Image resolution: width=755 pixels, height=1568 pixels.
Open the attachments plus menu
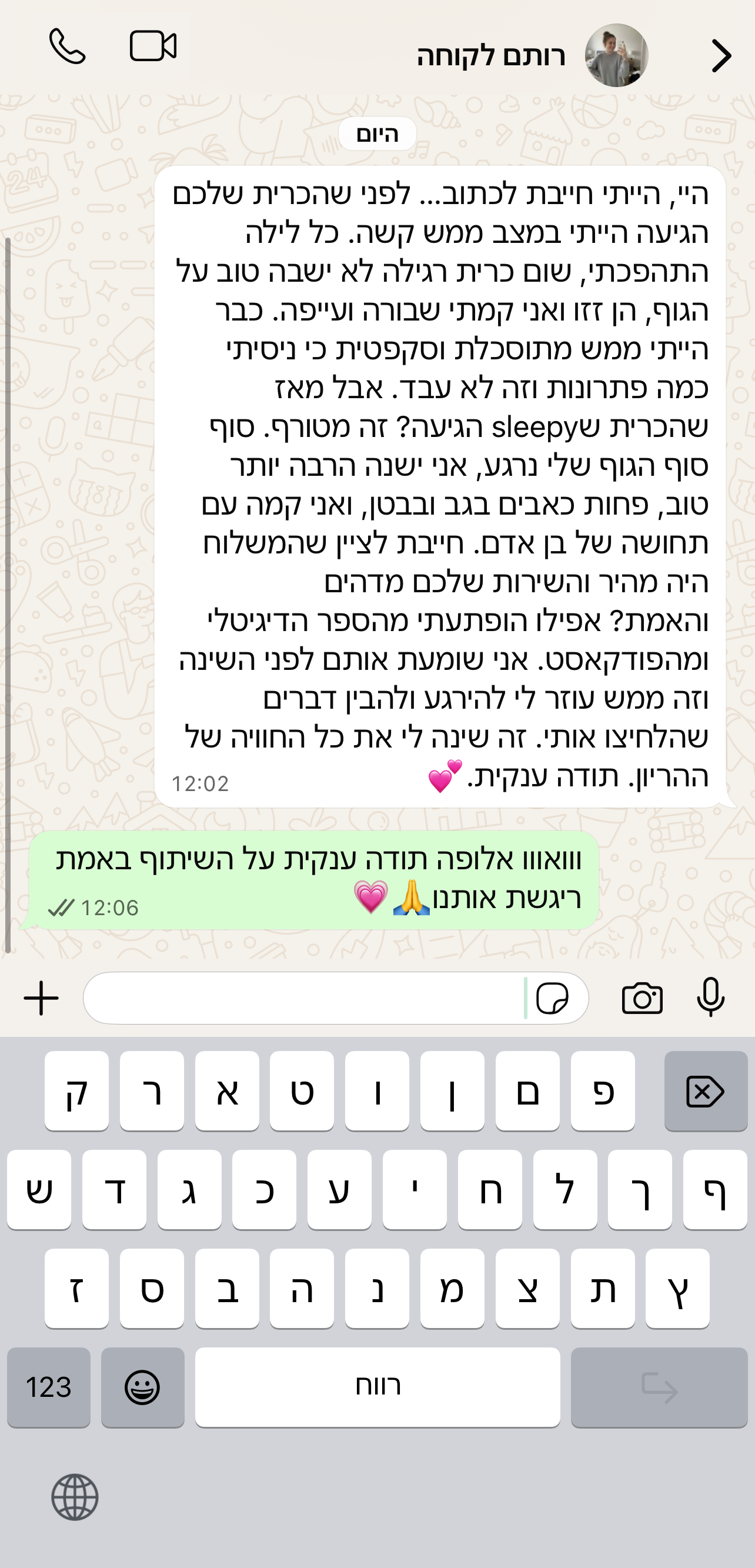pos(41,998)
